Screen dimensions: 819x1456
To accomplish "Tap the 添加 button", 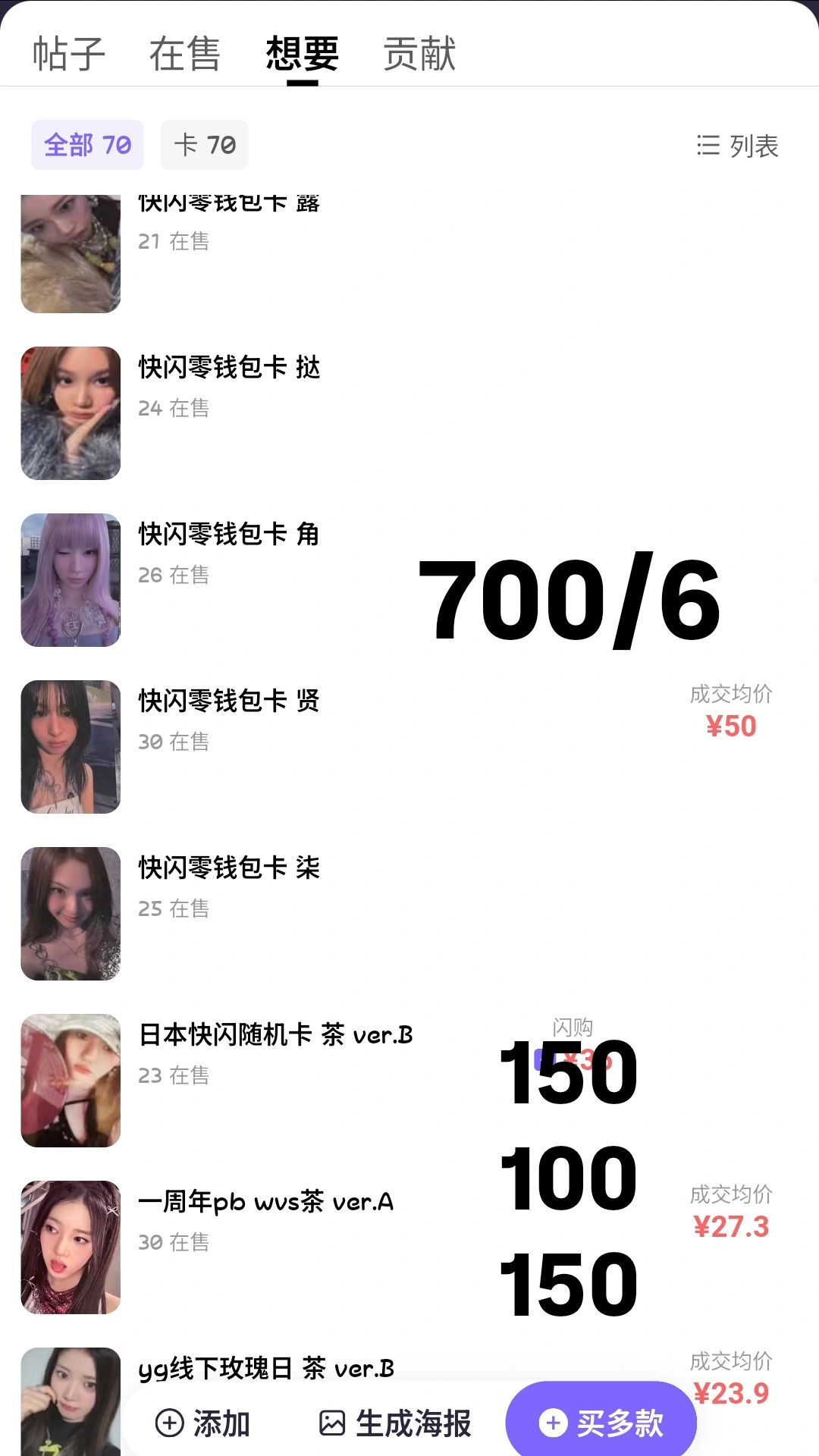I will [x=202, y=1423].
